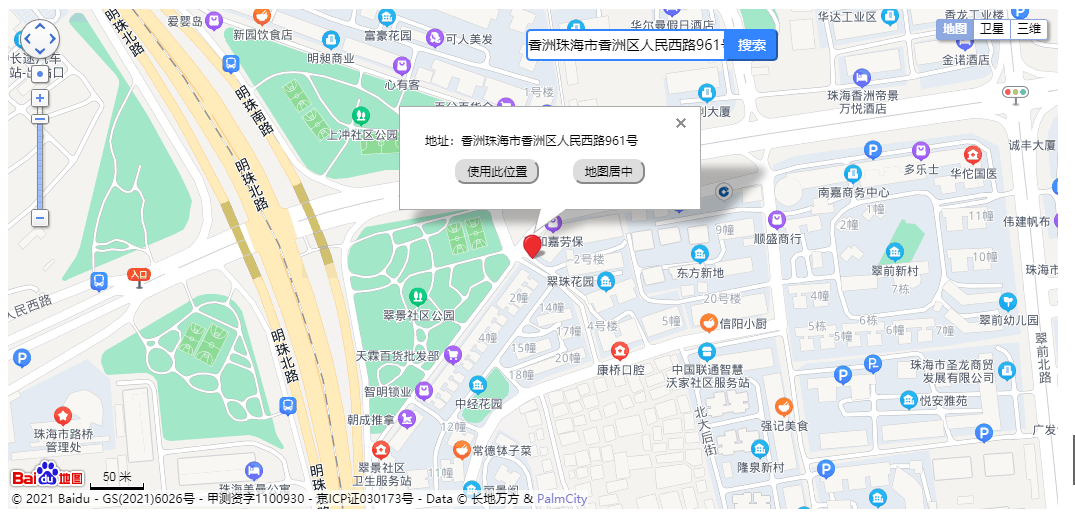
Task: Open the PalmCity data link
Action: point(561,498)
